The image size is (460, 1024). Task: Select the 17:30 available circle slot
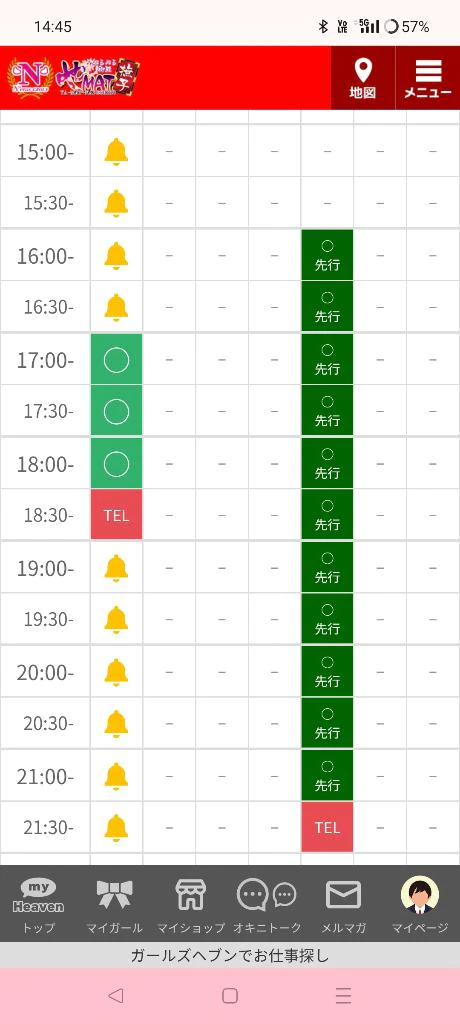116,411
